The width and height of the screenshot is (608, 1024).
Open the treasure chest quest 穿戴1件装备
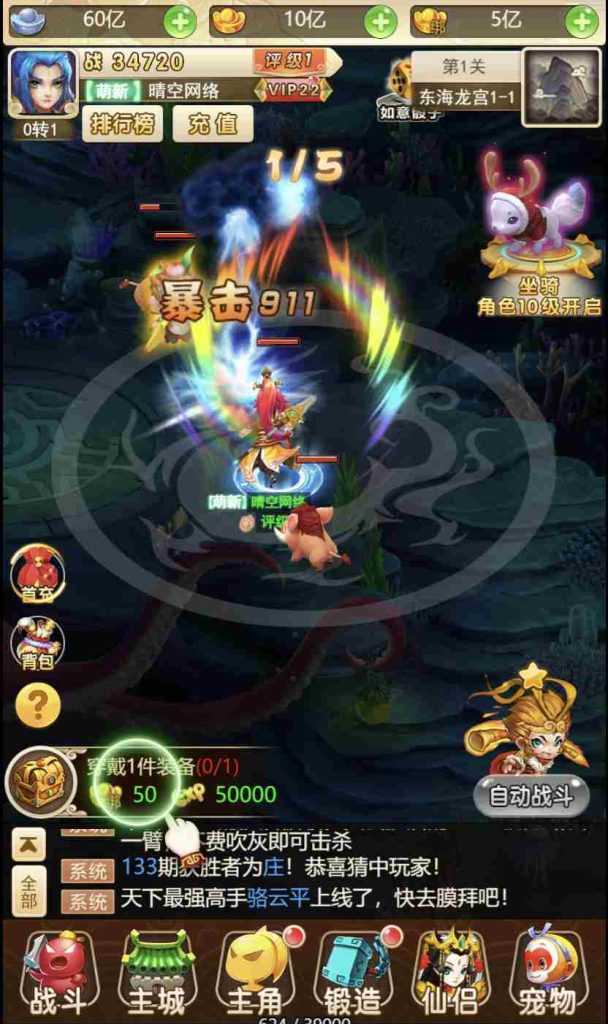40,782
